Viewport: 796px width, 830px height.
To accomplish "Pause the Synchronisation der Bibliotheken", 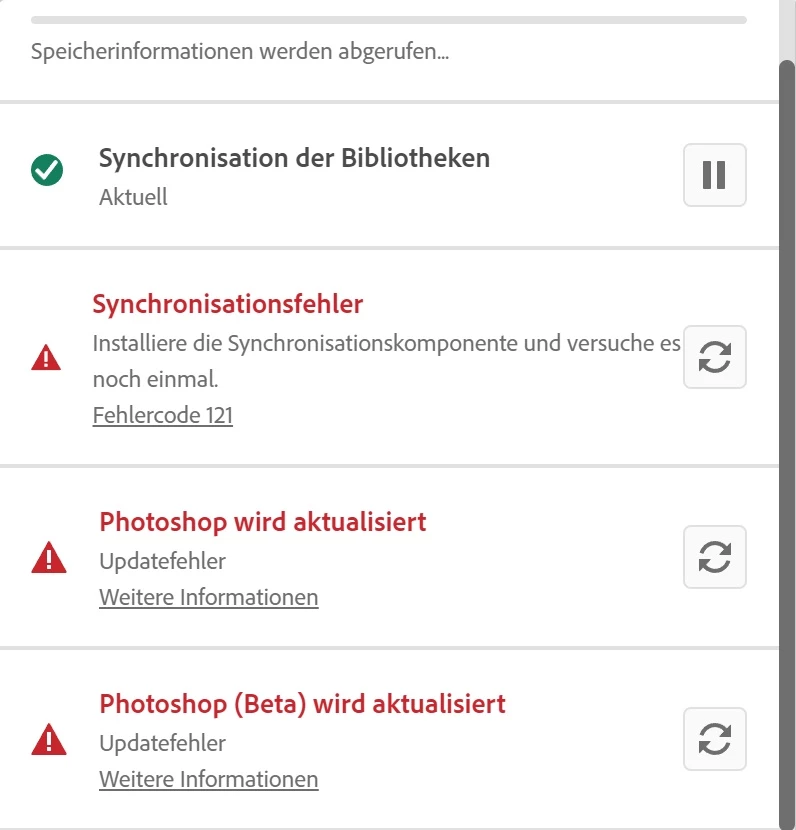I will (714, 175).
